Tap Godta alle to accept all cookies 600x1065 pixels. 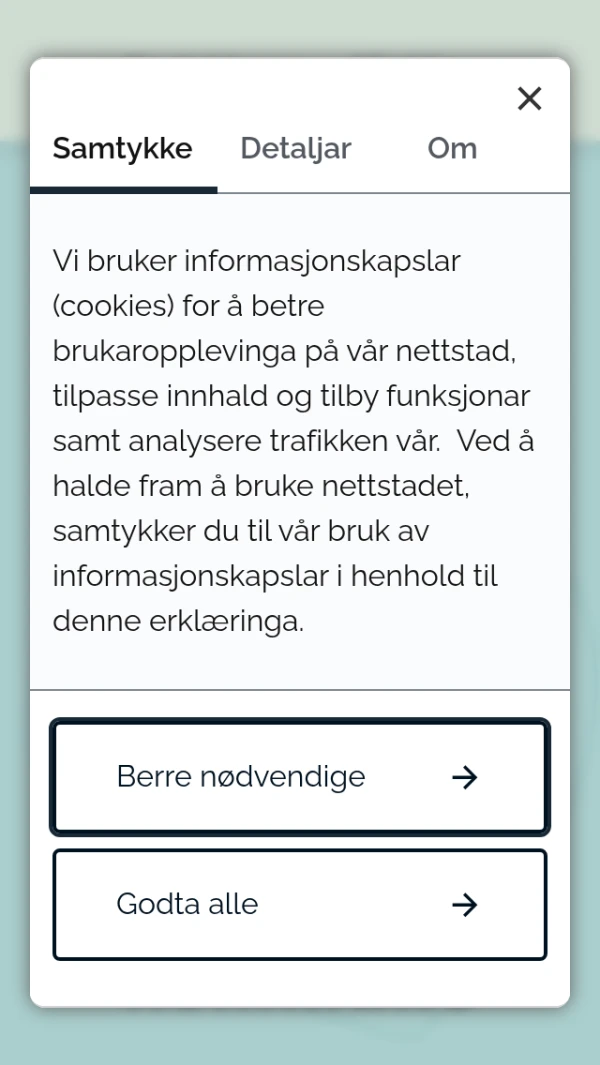[300, 905]
